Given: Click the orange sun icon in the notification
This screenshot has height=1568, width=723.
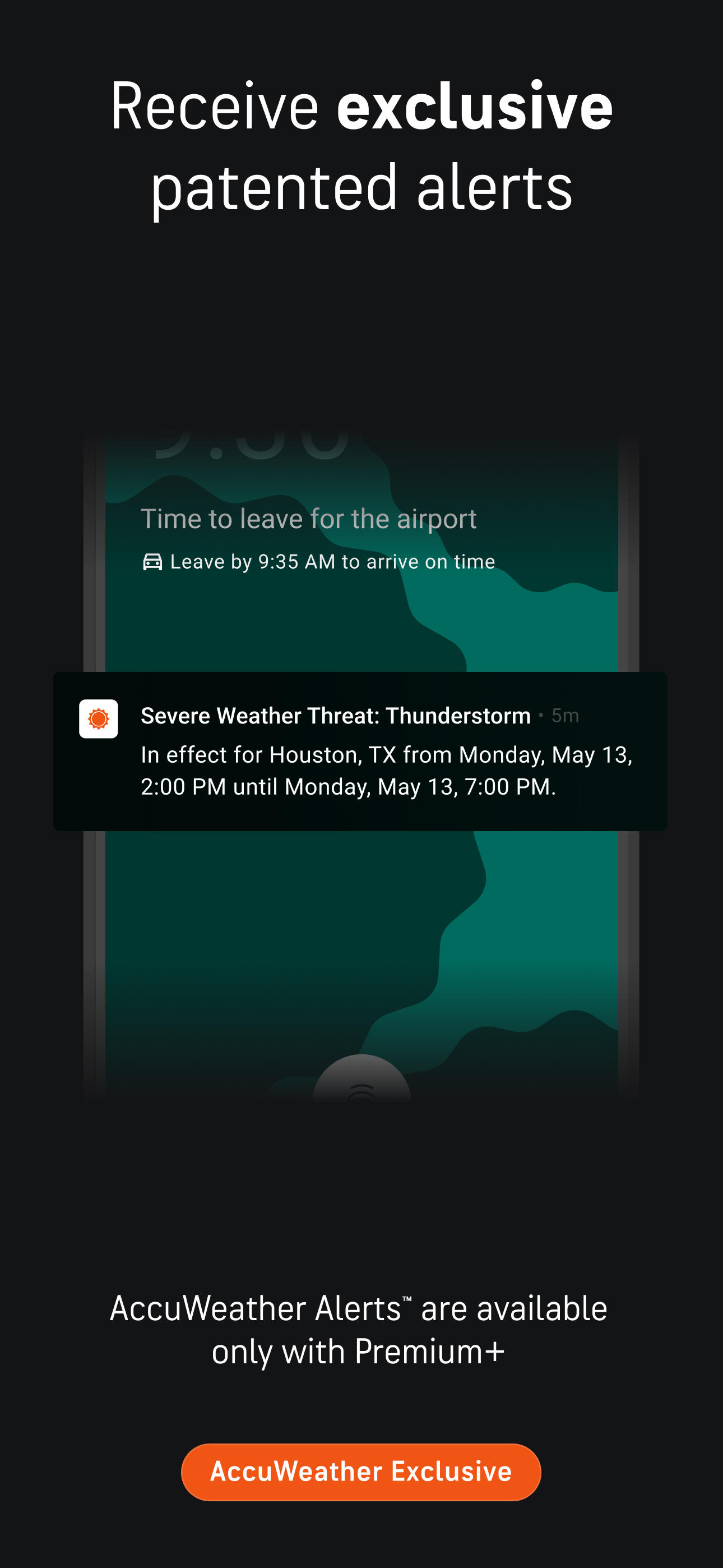Looking at the screenshot, I should [x=98, y=720].
